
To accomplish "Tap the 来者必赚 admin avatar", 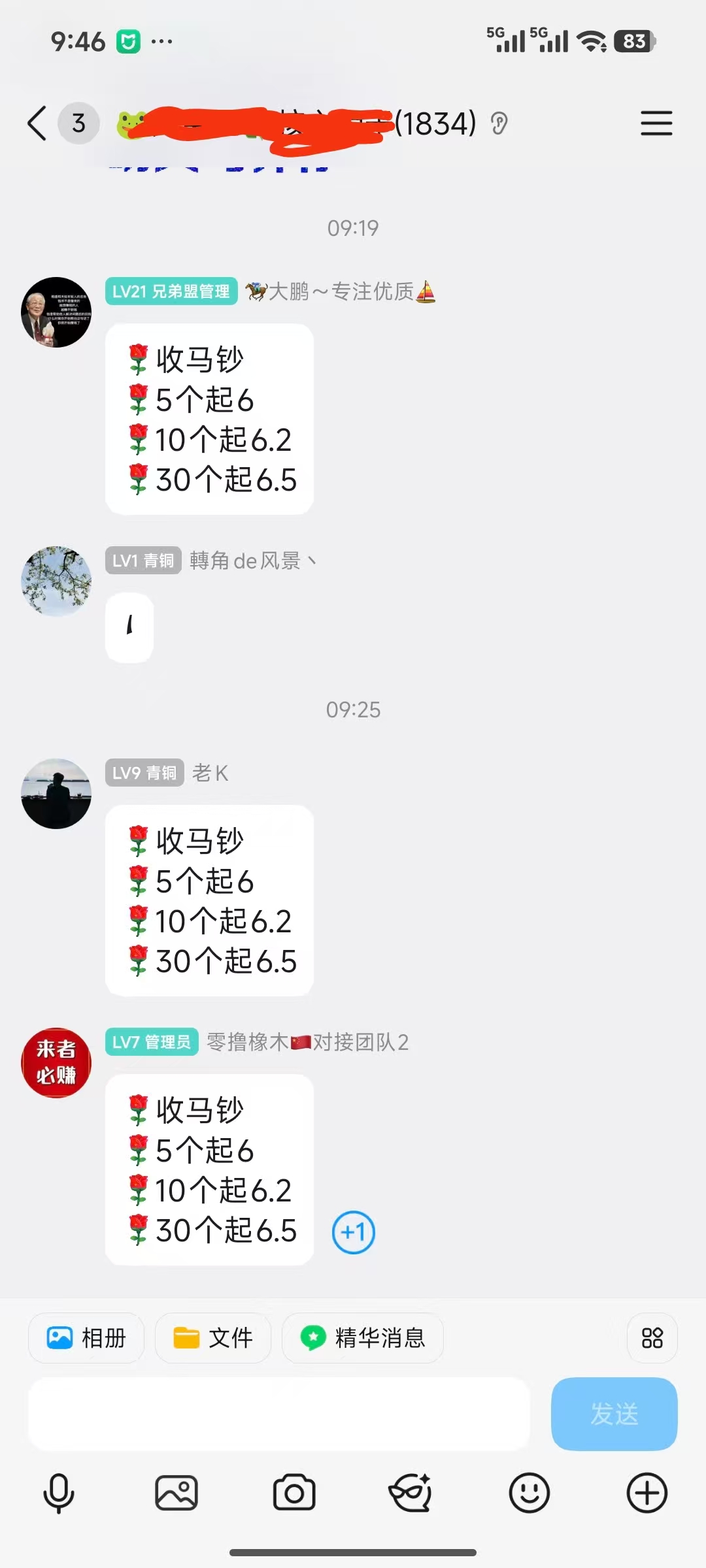I will tap(56, 1062).
